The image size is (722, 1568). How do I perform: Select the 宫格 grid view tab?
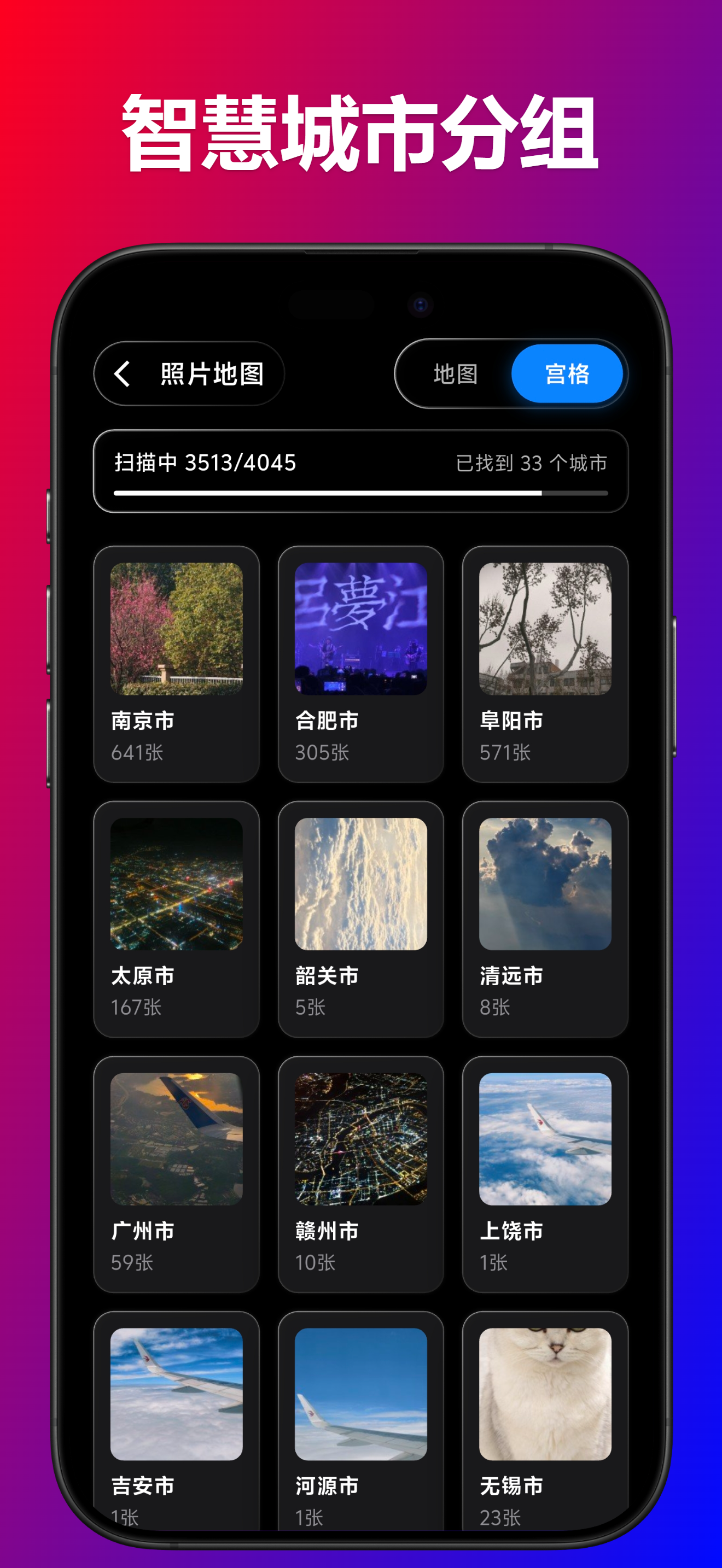(x=566, y=374)
